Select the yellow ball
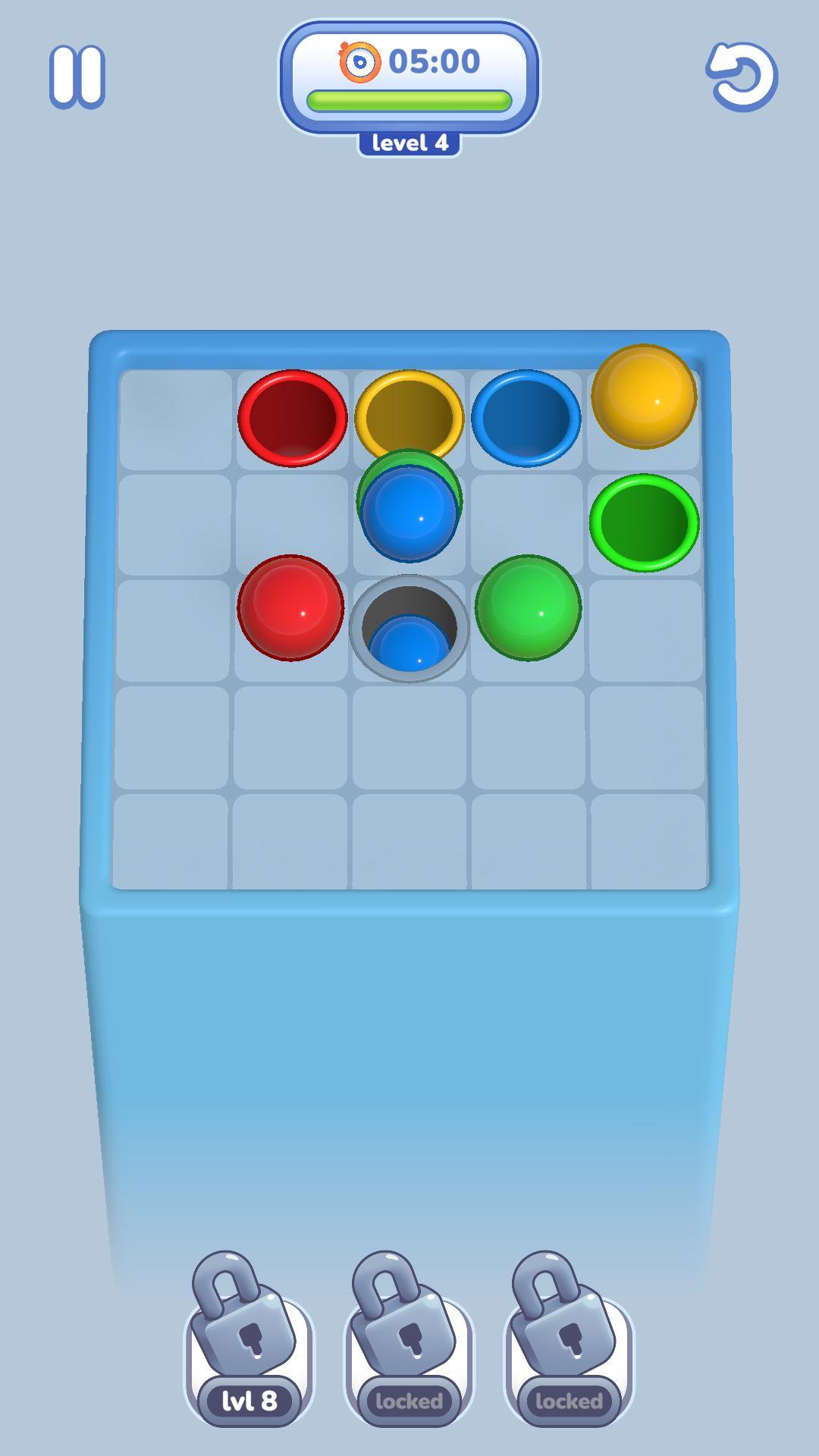 [x=644, y=397]
